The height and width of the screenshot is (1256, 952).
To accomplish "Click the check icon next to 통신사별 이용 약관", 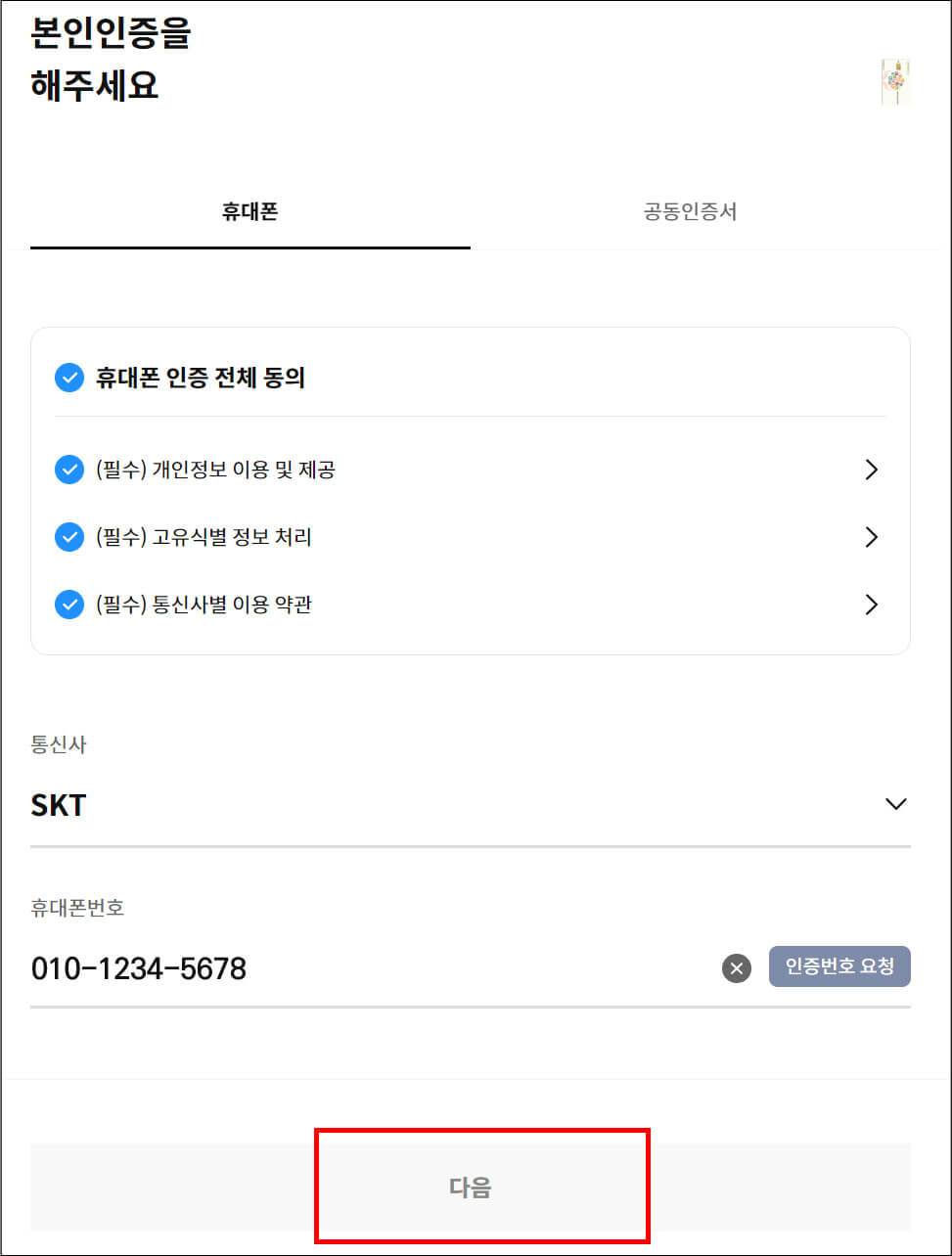I will pos(68,605).
